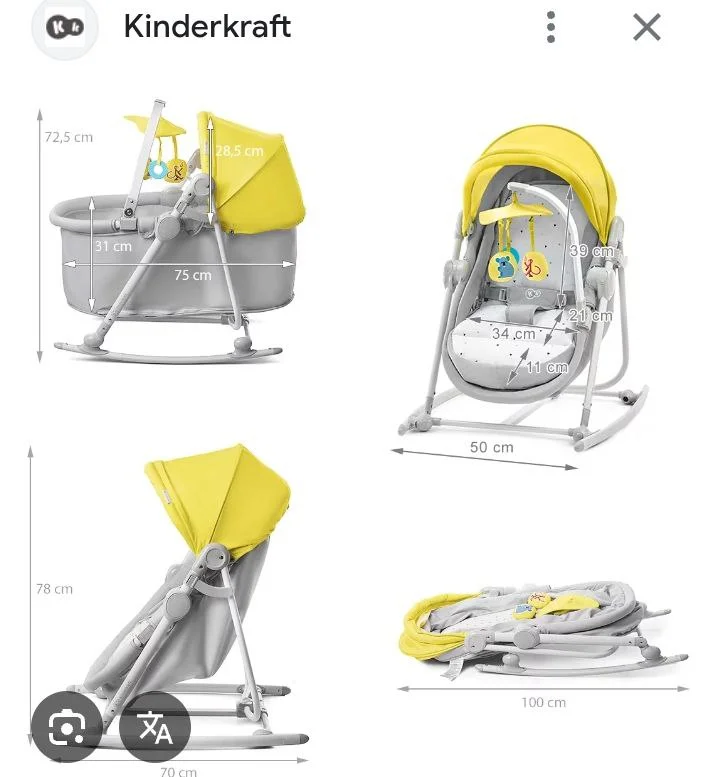This screenshot has width=718, height=777.
Task: Search this image with Lens
Action: 66,727
